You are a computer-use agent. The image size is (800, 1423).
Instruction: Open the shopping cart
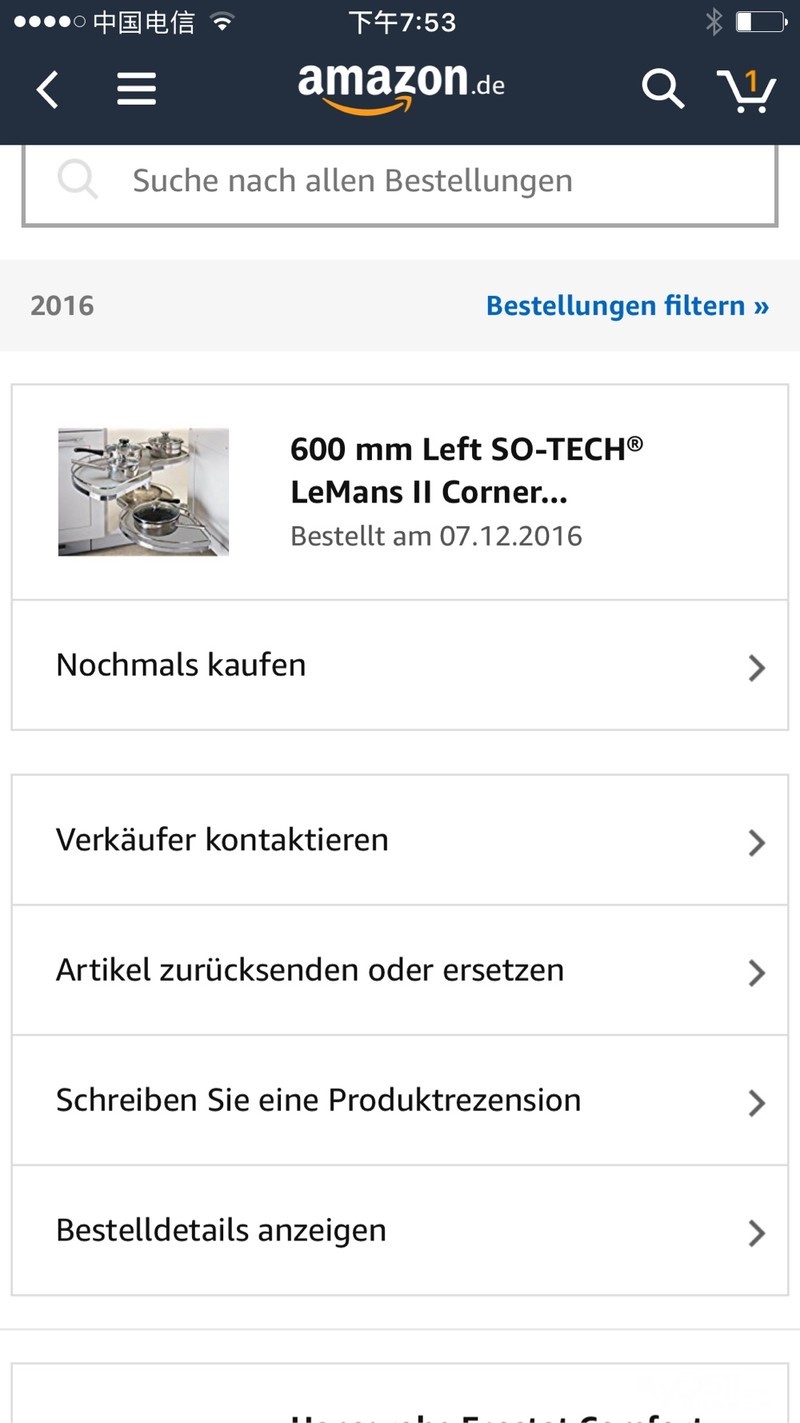[x=747, y=90]
